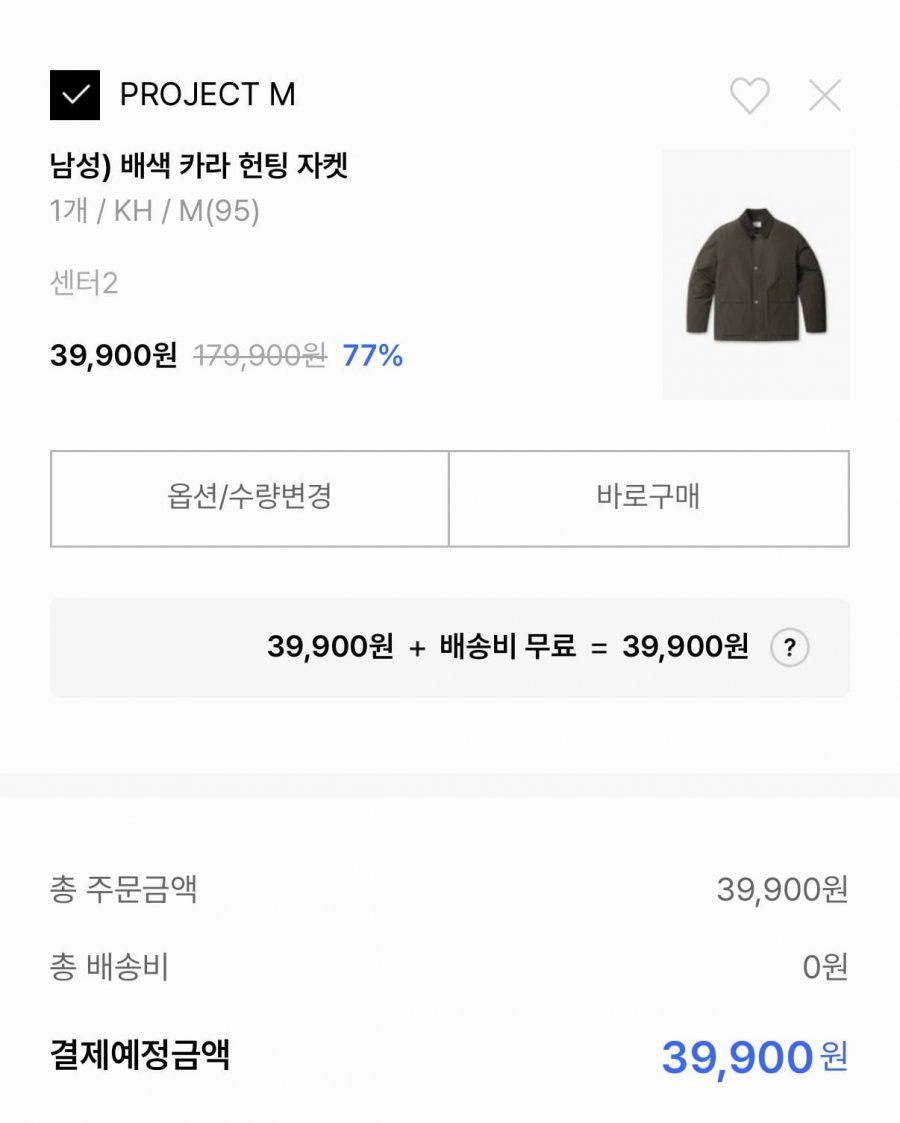Open the price help question mark
Viewport: 900px width, 1123px height.
pyautogui.click(x=789, y=649)
